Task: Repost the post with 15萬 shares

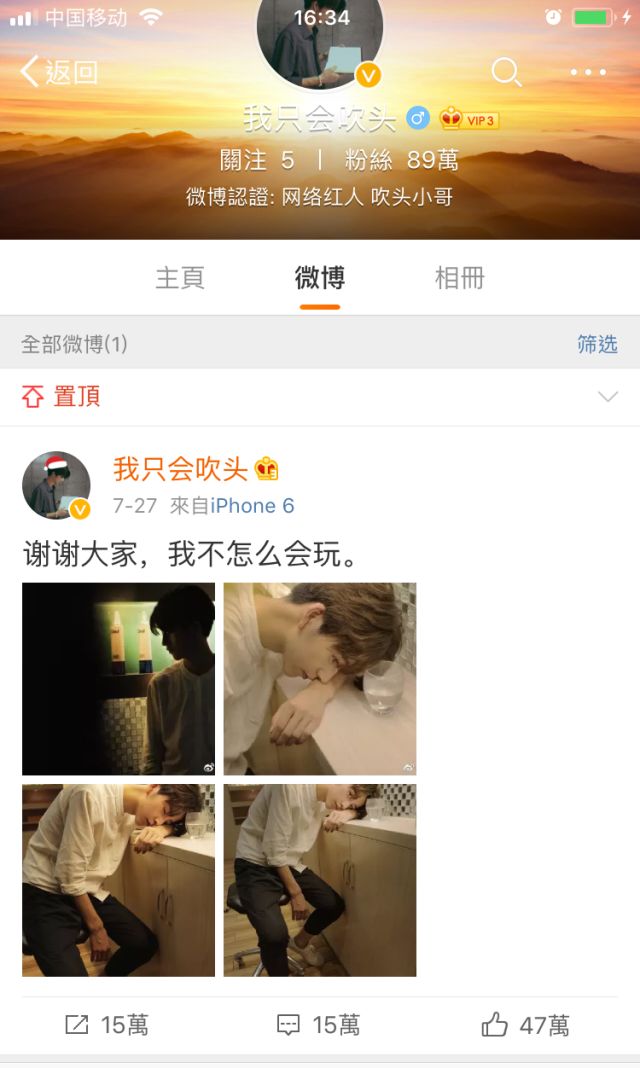Action: coord(107,1025)
